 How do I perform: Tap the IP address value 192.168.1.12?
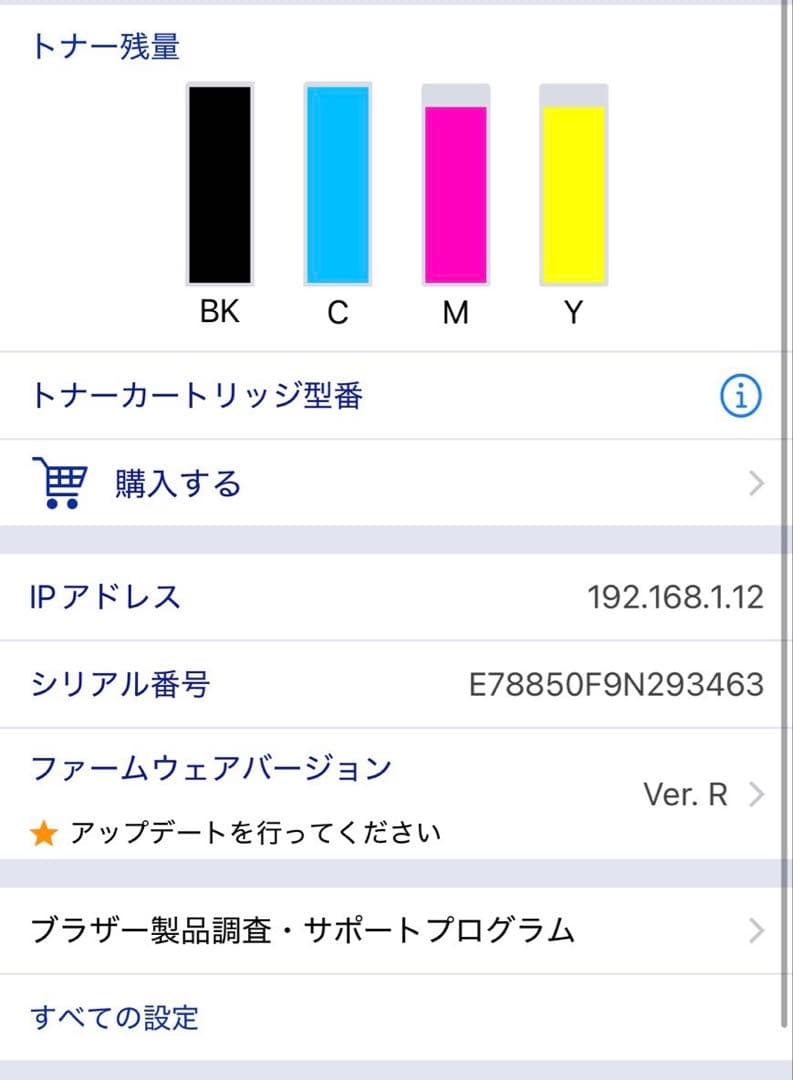tap(676, 596)
